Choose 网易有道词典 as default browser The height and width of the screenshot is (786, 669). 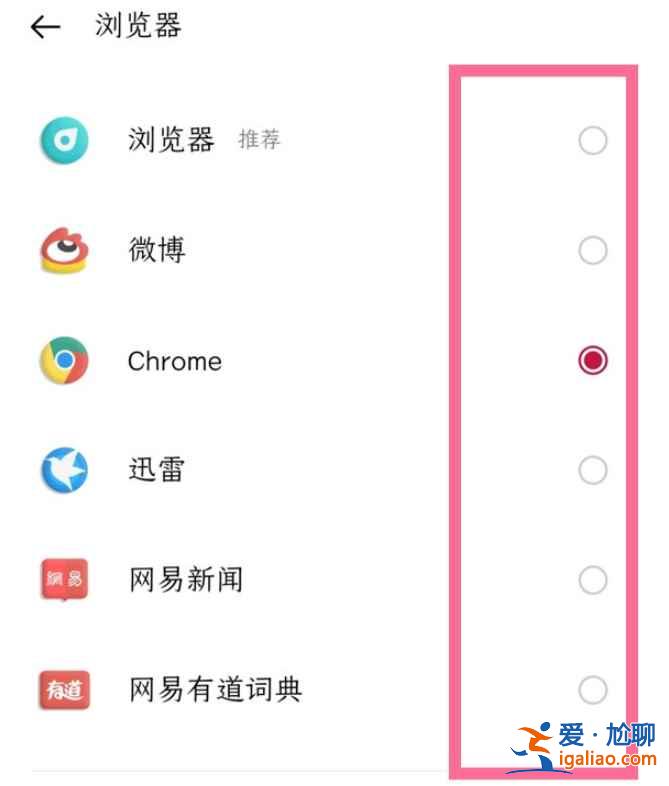[592, 689]
